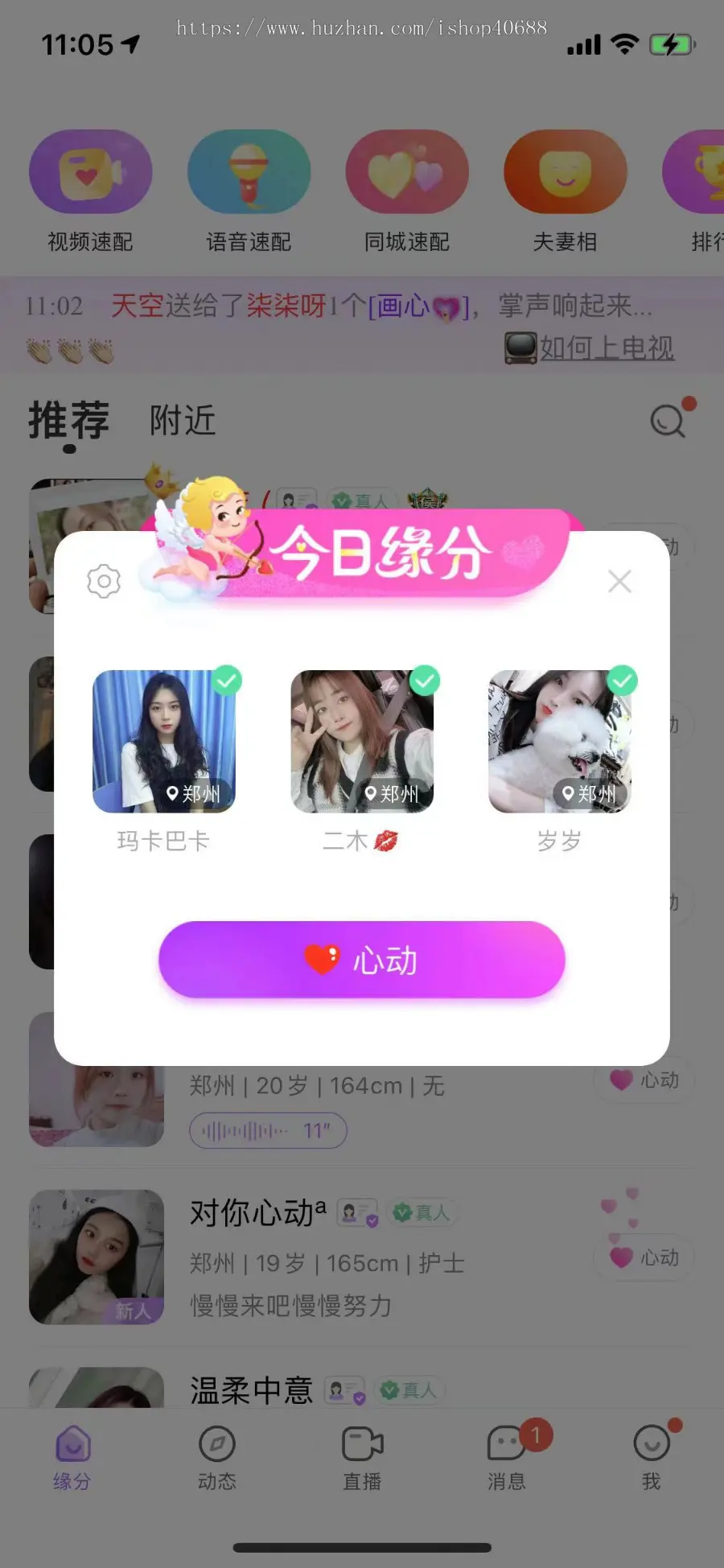Toggle selection of 岁岁's photo
This screenshot has width=724, height=1568.
tap(560, 741)
